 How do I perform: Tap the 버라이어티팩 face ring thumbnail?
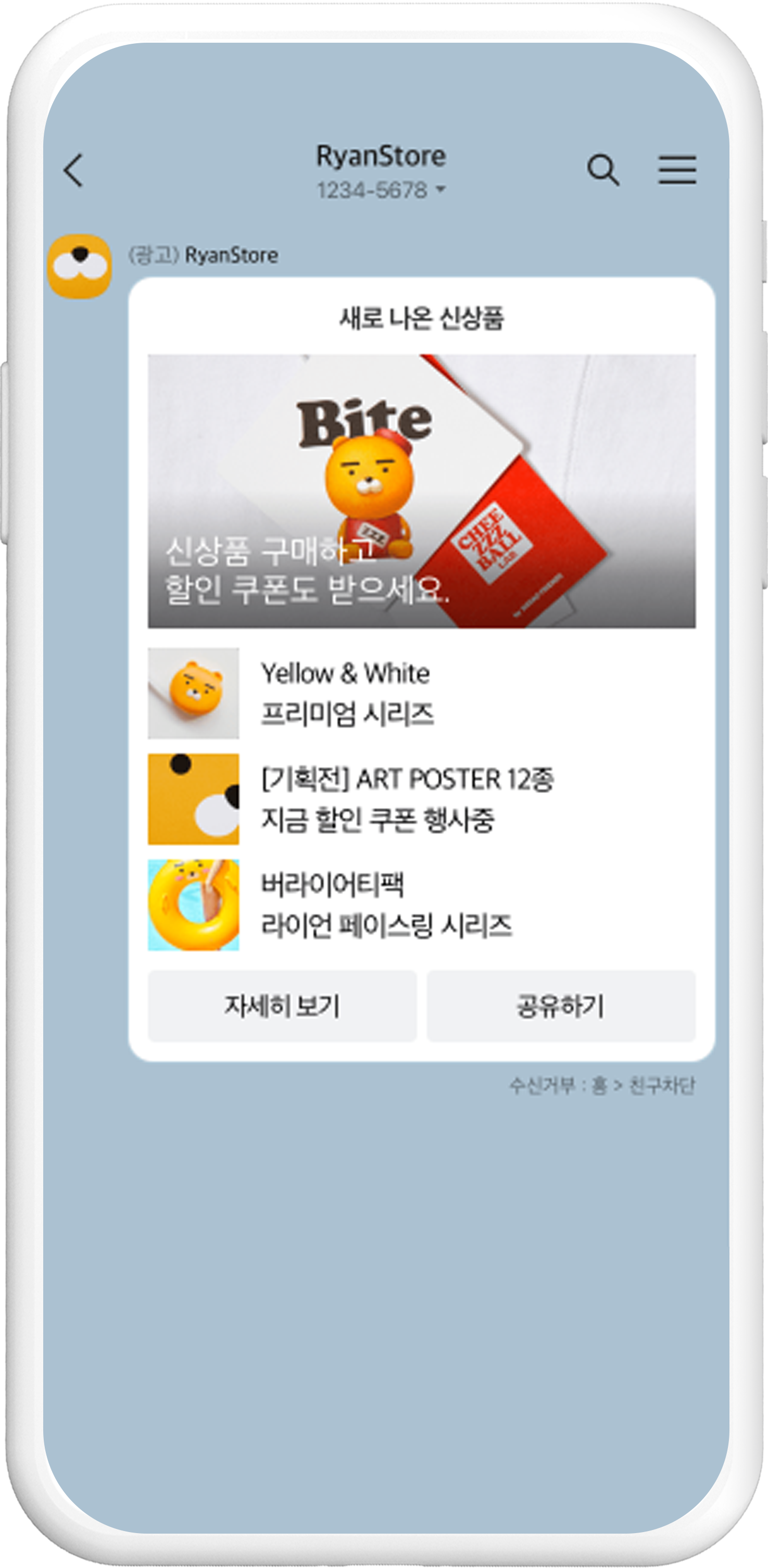193,905
